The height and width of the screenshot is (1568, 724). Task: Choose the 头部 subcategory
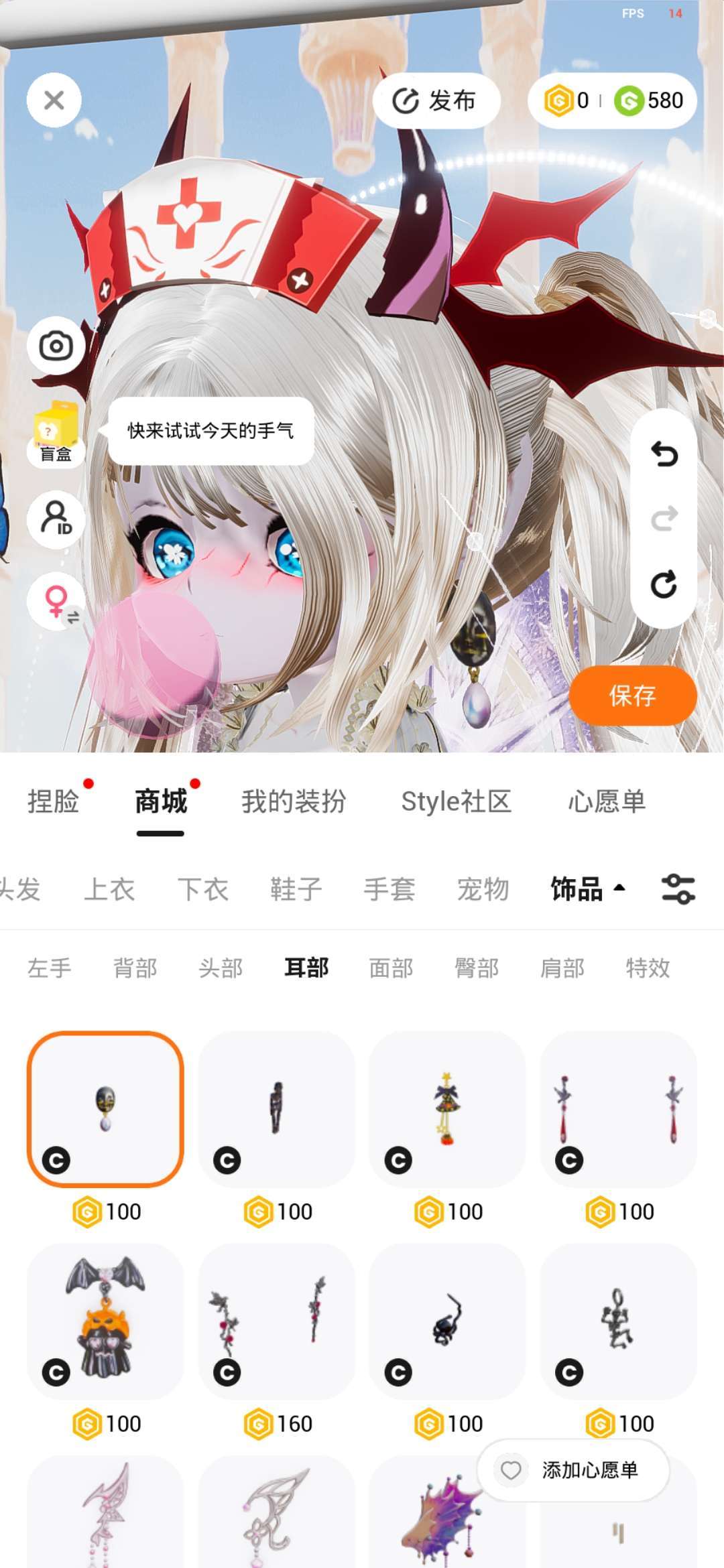[x=221, y=968]
